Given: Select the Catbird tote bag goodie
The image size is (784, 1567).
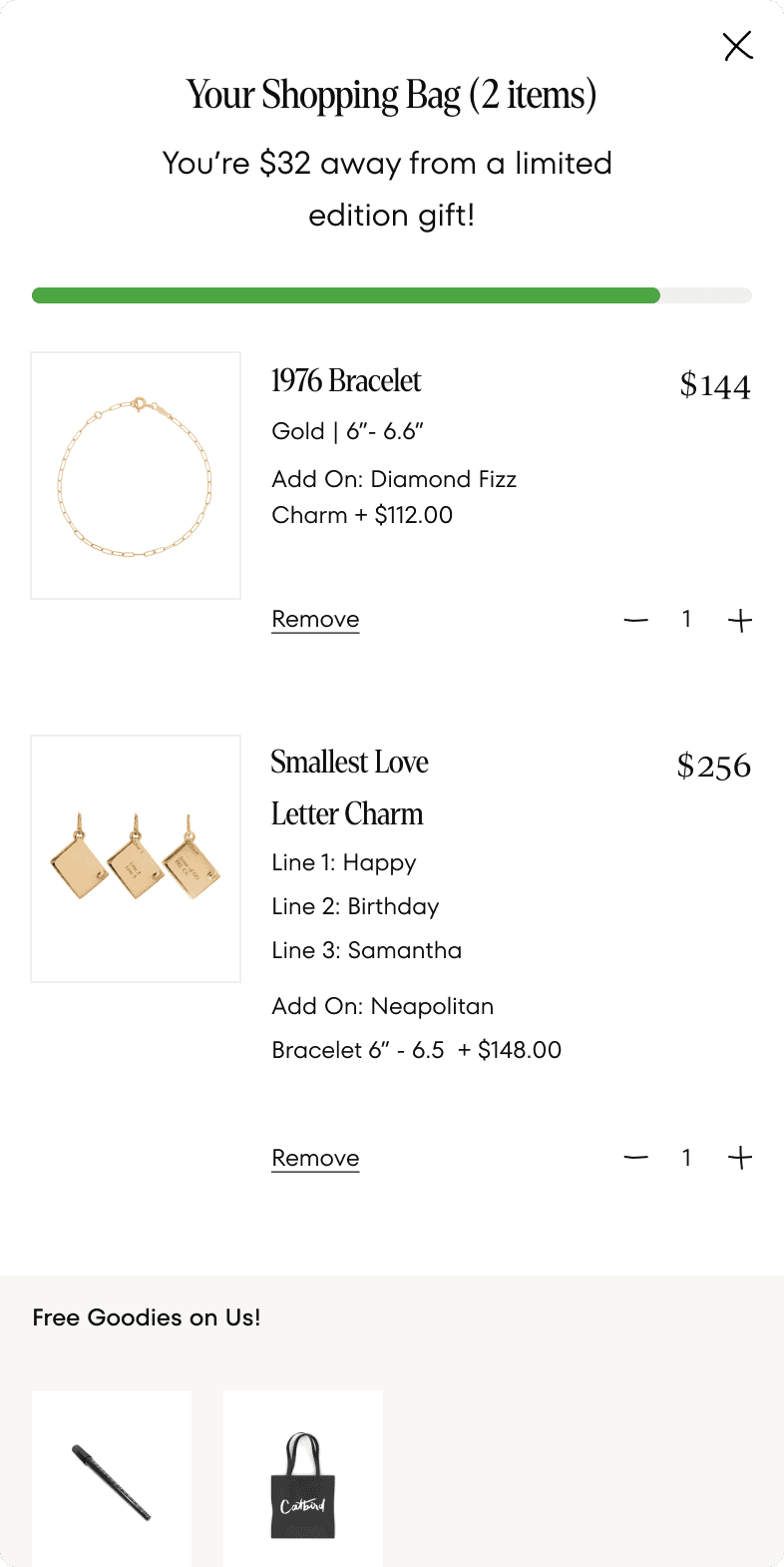Looking at the screenshot, I should (x=302, y=1478).
